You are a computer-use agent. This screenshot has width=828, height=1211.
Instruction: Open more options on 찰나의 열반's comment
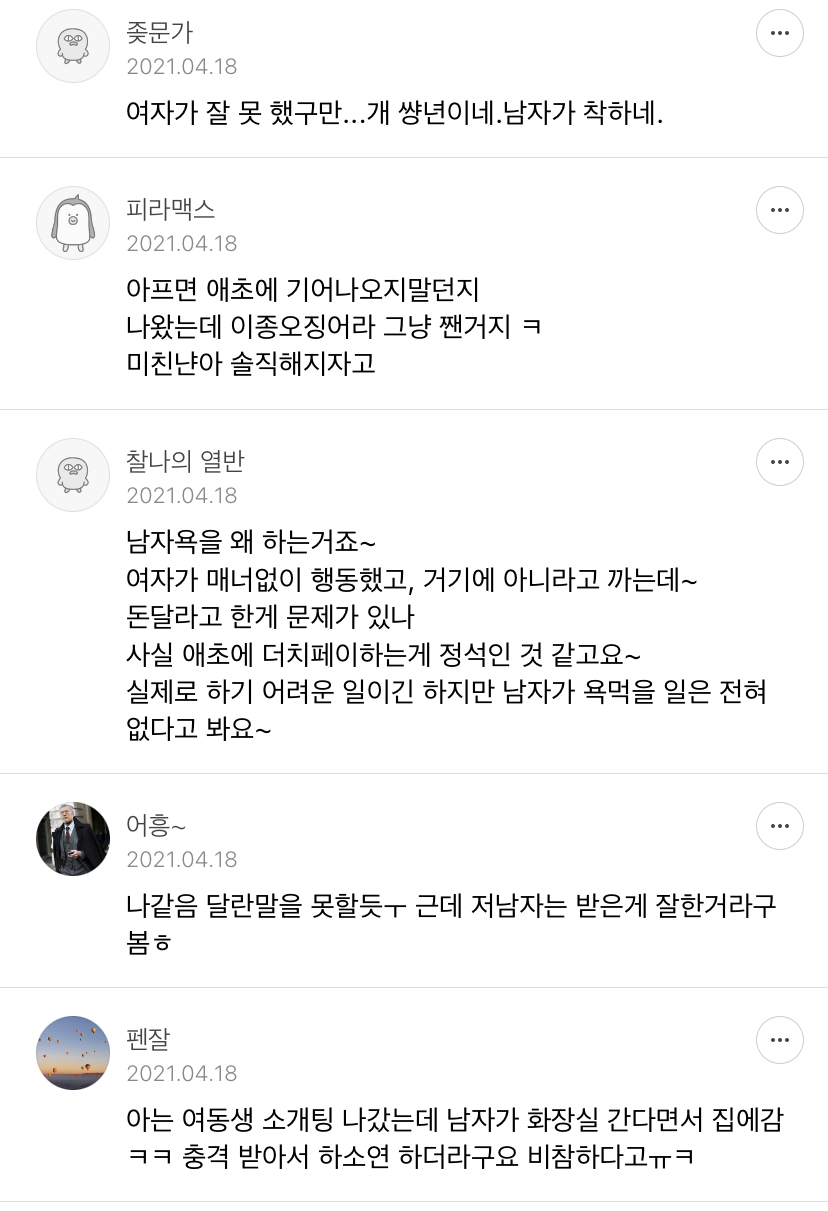[779, 463]
